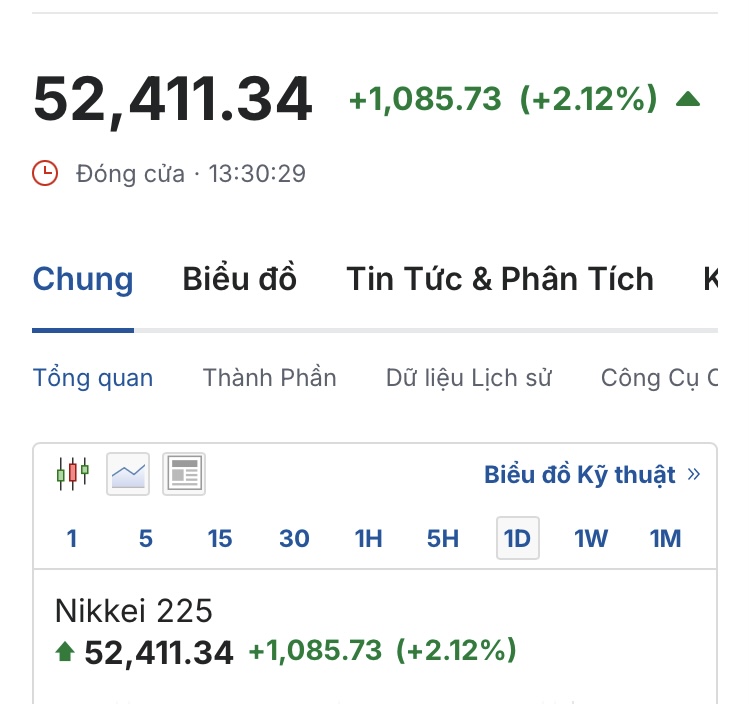Select the 1D chart interval

tap(517, 539)
